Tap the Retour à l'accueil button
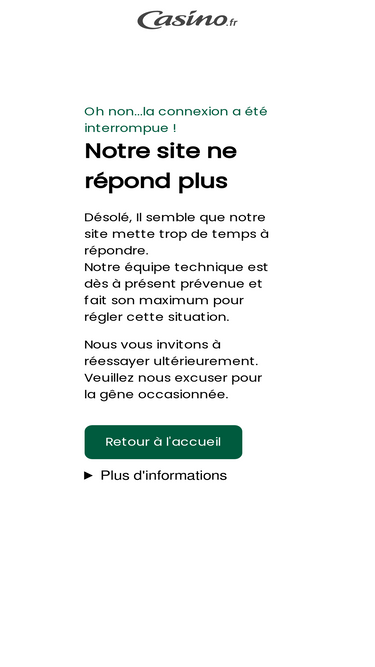Viewport: 375px width, 667px height. coord(163,442)
